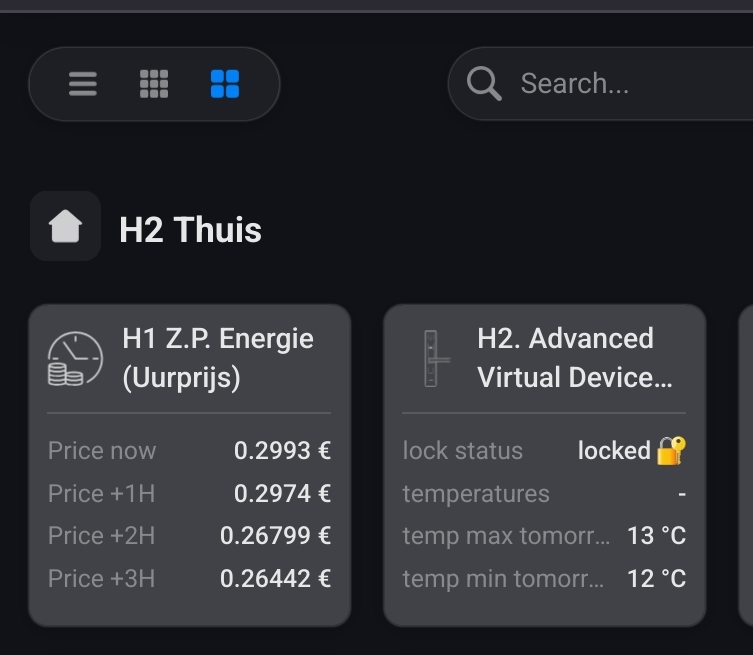Open the H2. Advanced Virtual Device card
Viewport: 753px width, 655px height.
click(574, 357)
